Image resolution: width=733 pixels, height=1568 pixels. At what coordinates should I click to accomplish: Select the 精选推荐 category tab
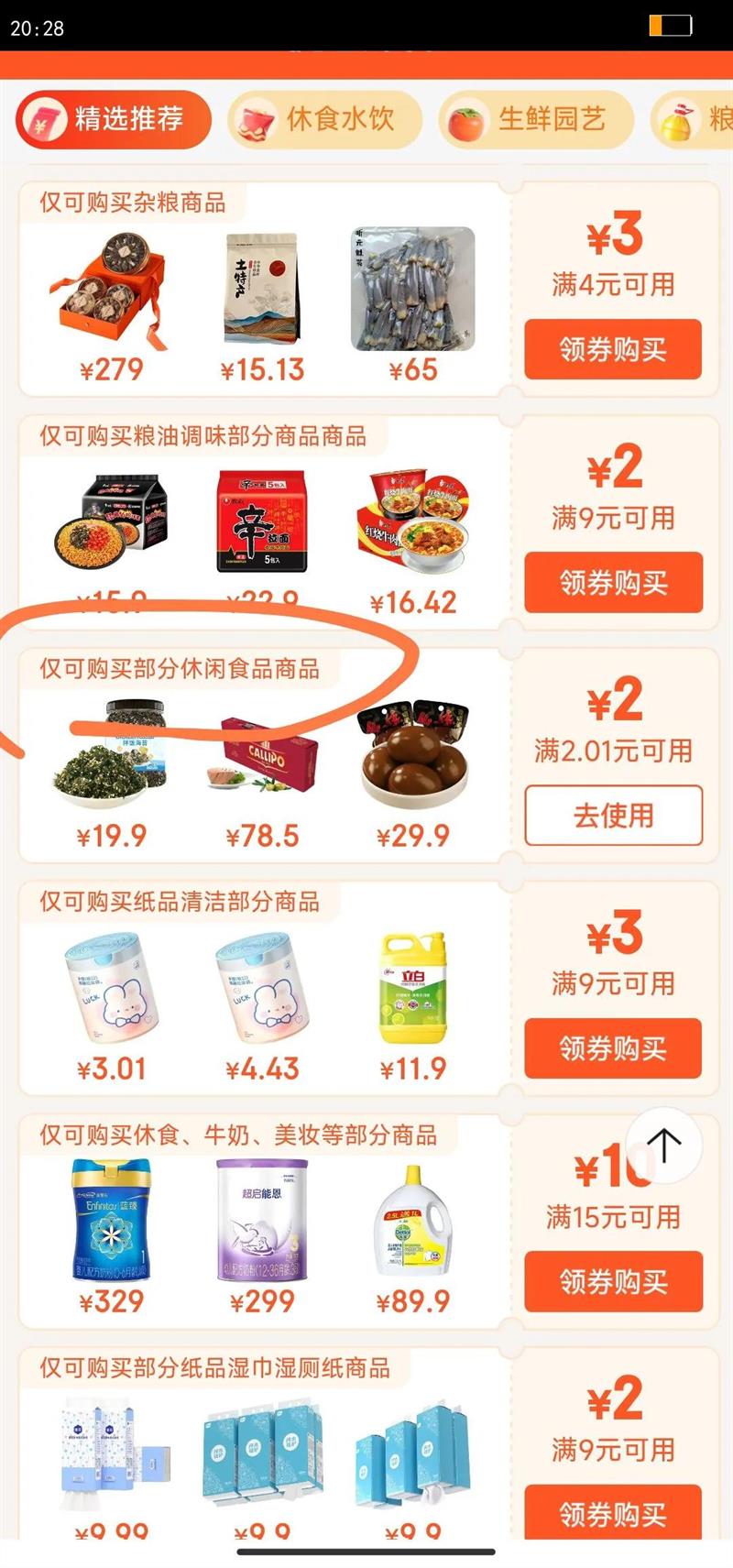(x=114, y=119)
